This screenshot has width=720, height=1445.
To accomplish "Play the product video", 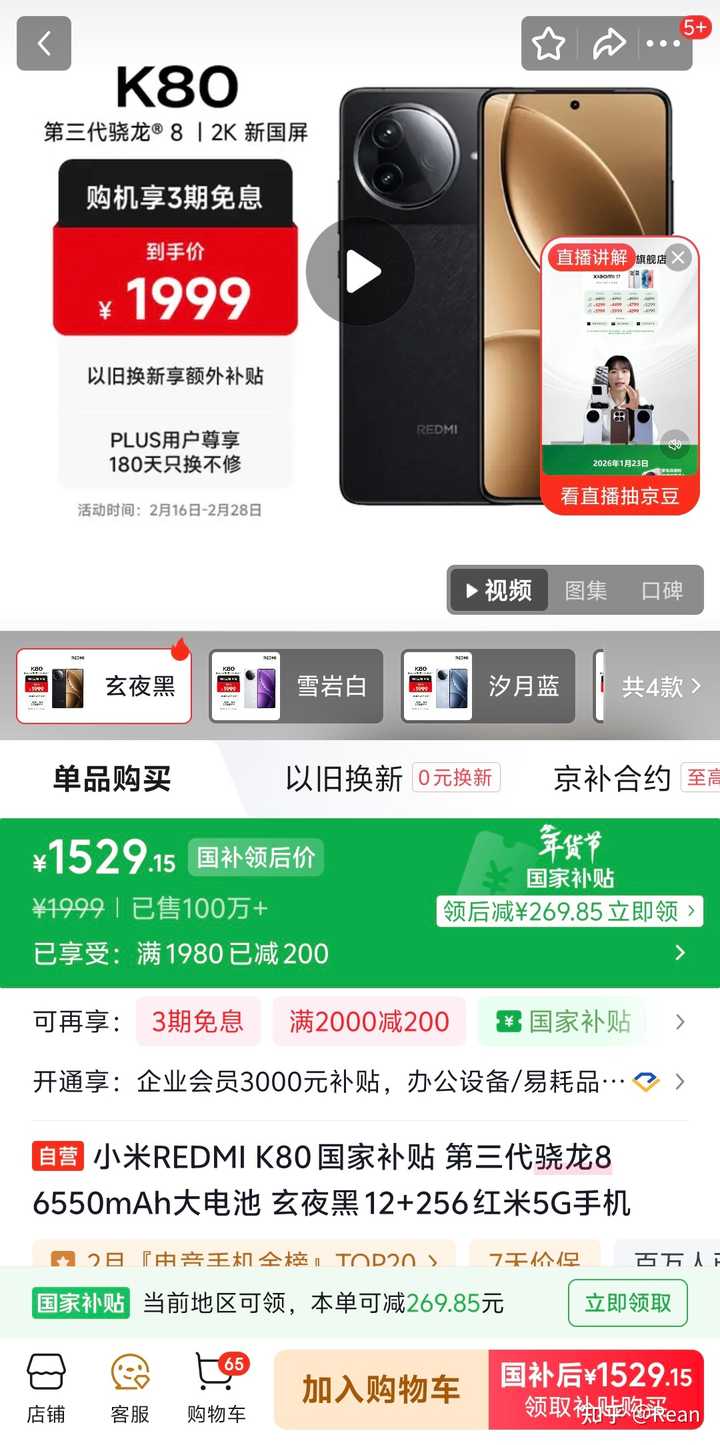I will point(360,272).
